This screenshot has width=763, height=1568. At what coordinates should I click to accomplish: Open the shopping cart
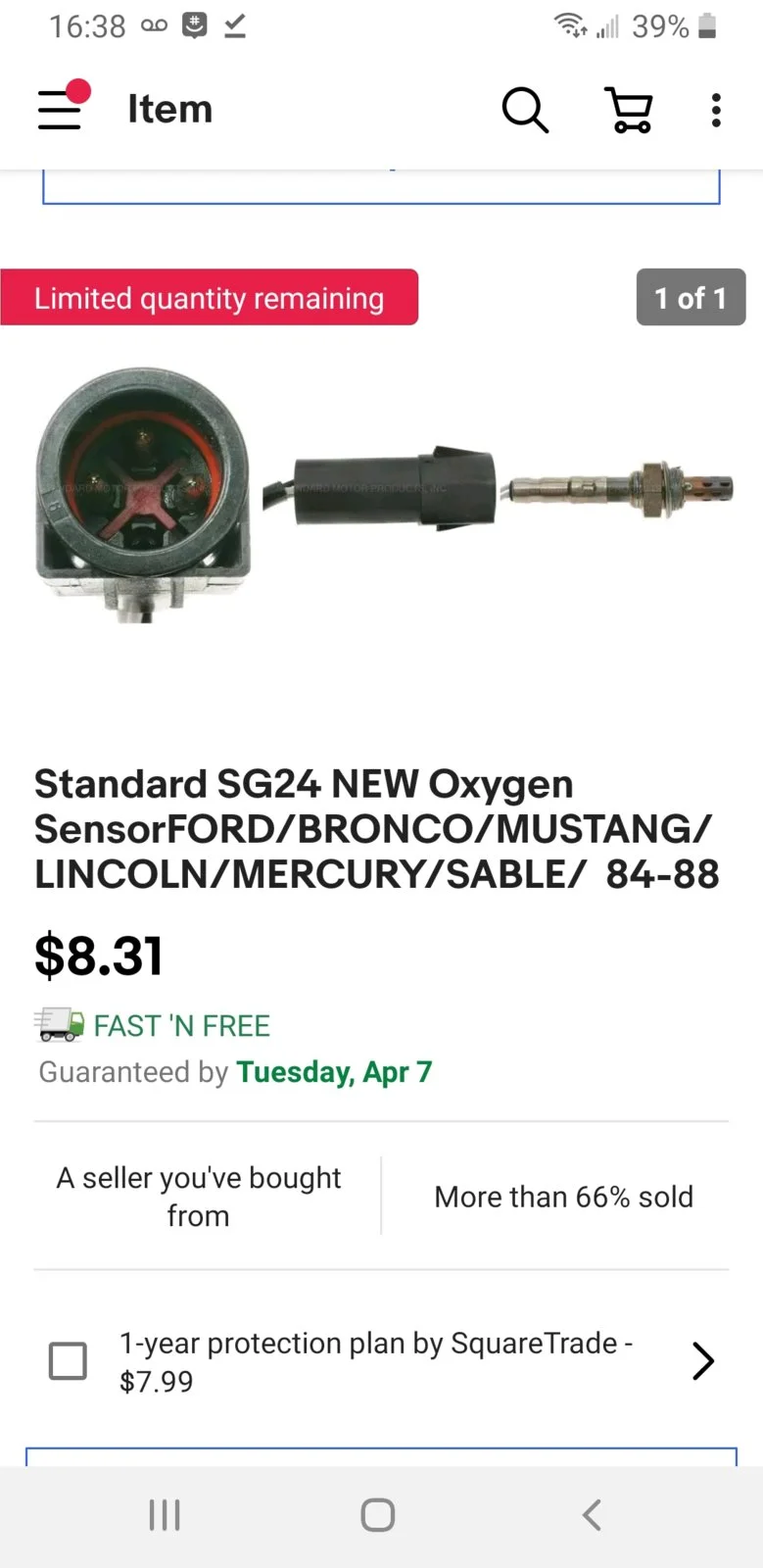(x=628, y=110)
